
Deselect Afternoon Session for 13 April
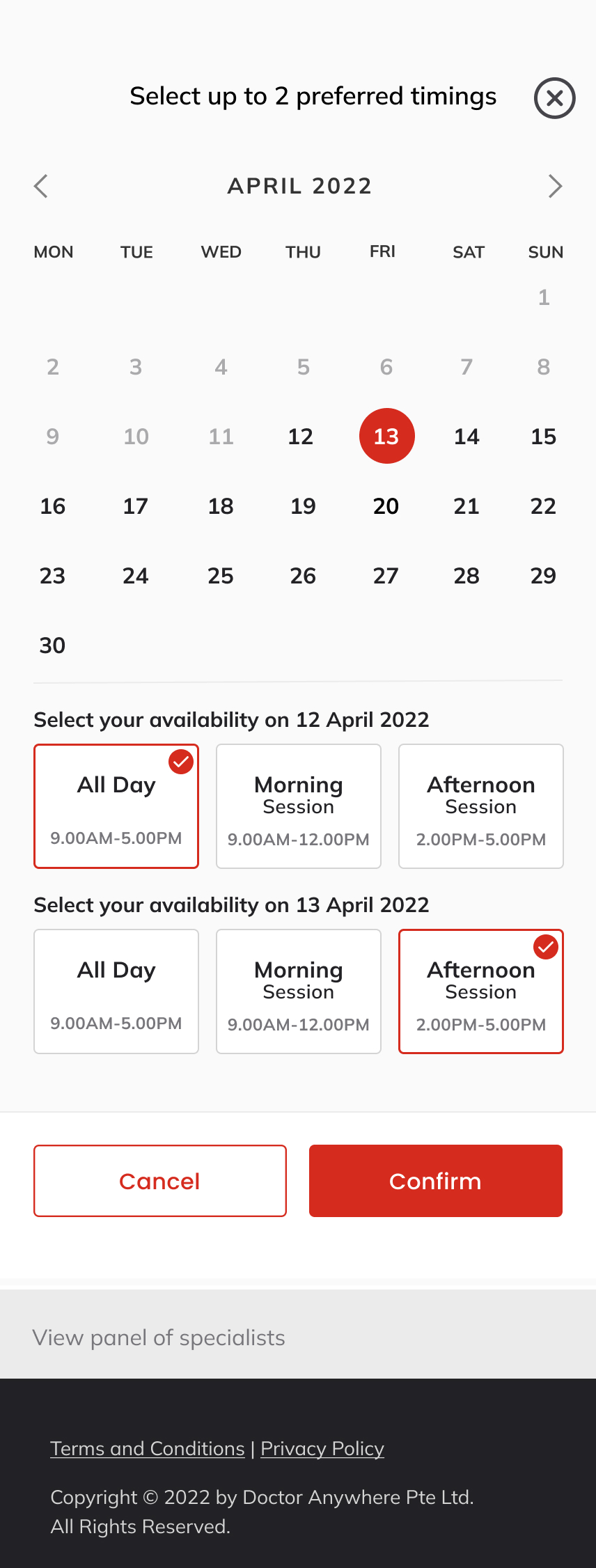click(481, 991)
